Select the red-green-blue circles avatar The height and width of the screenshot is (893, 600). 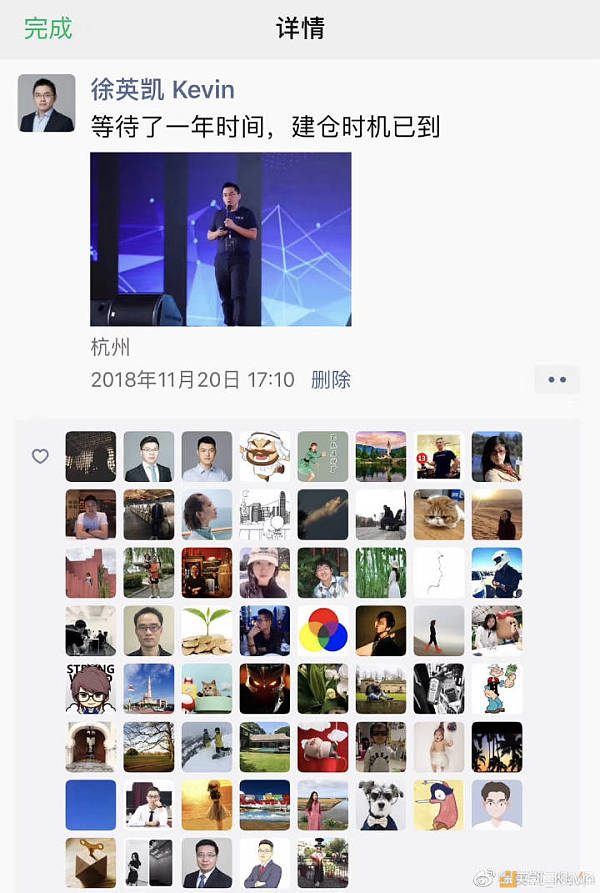[323, 631]
